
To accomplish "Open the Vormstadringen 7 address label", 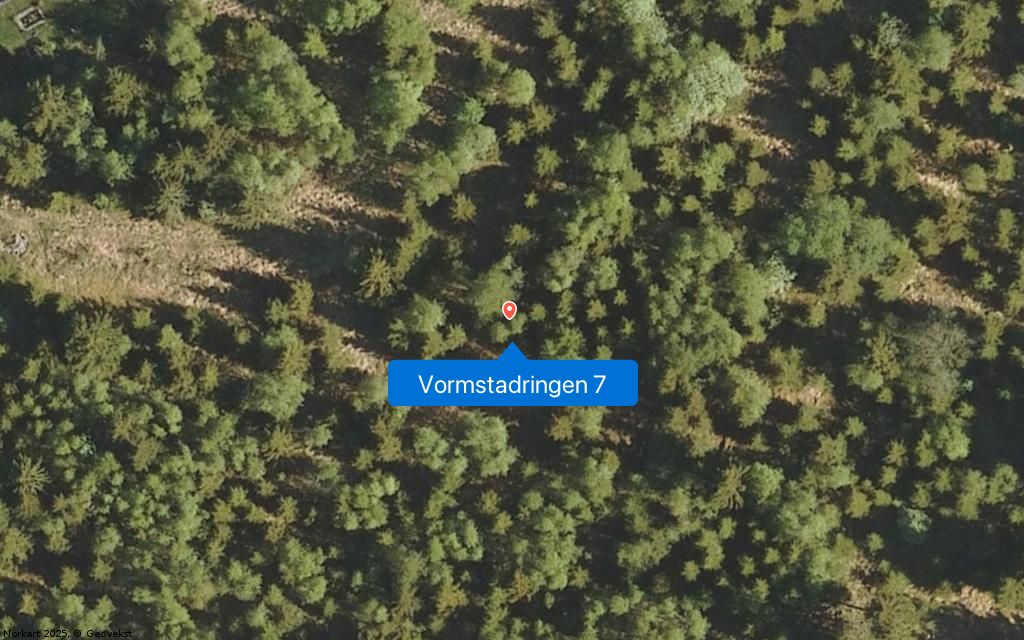I will pyautogui.click(x=512, y=384).
